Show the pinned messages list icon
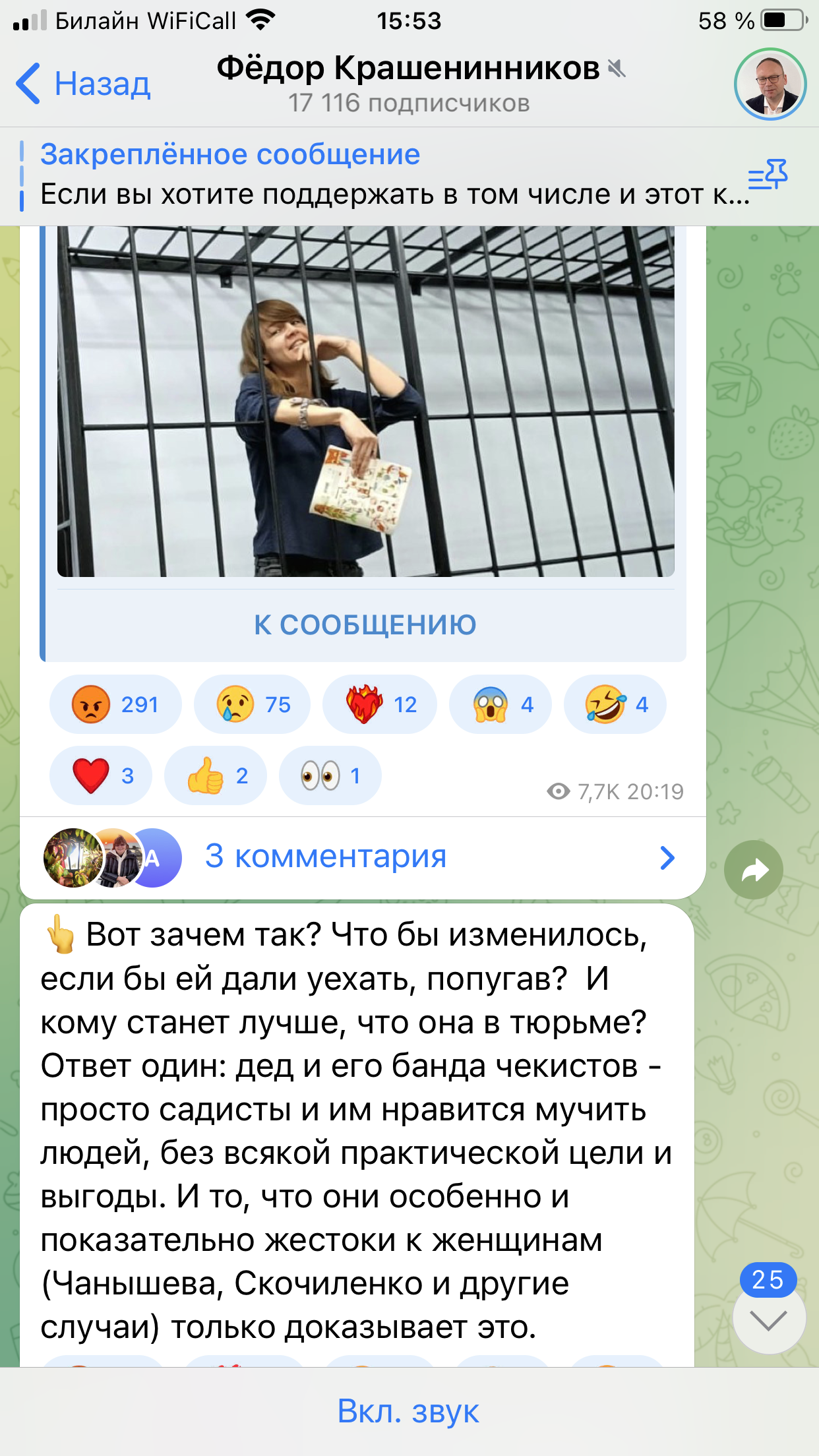The image size is (819, 1456). 768,175
